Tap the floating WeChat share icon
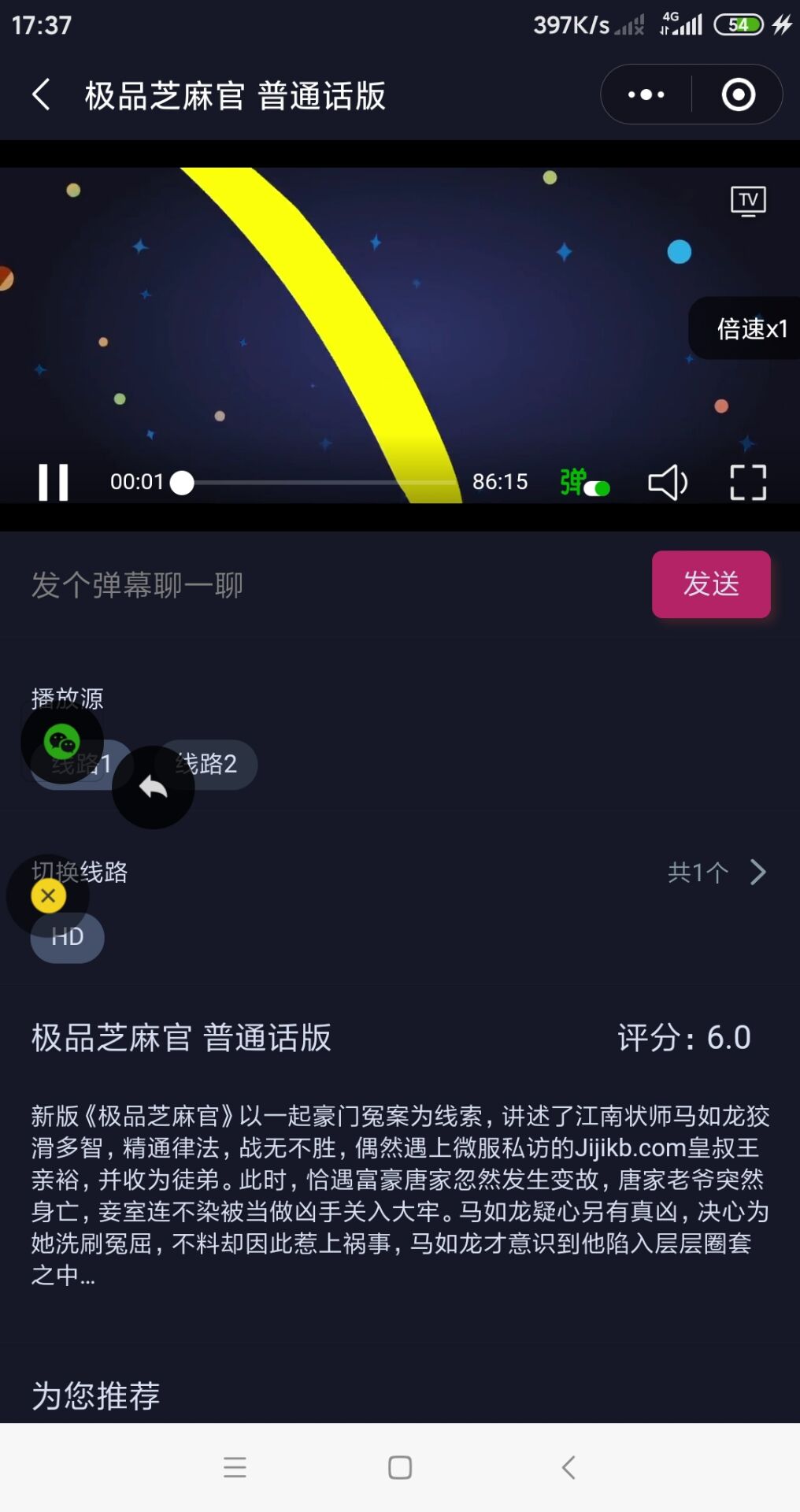This screenshot has height=1512, width=800. click(61, 742)
